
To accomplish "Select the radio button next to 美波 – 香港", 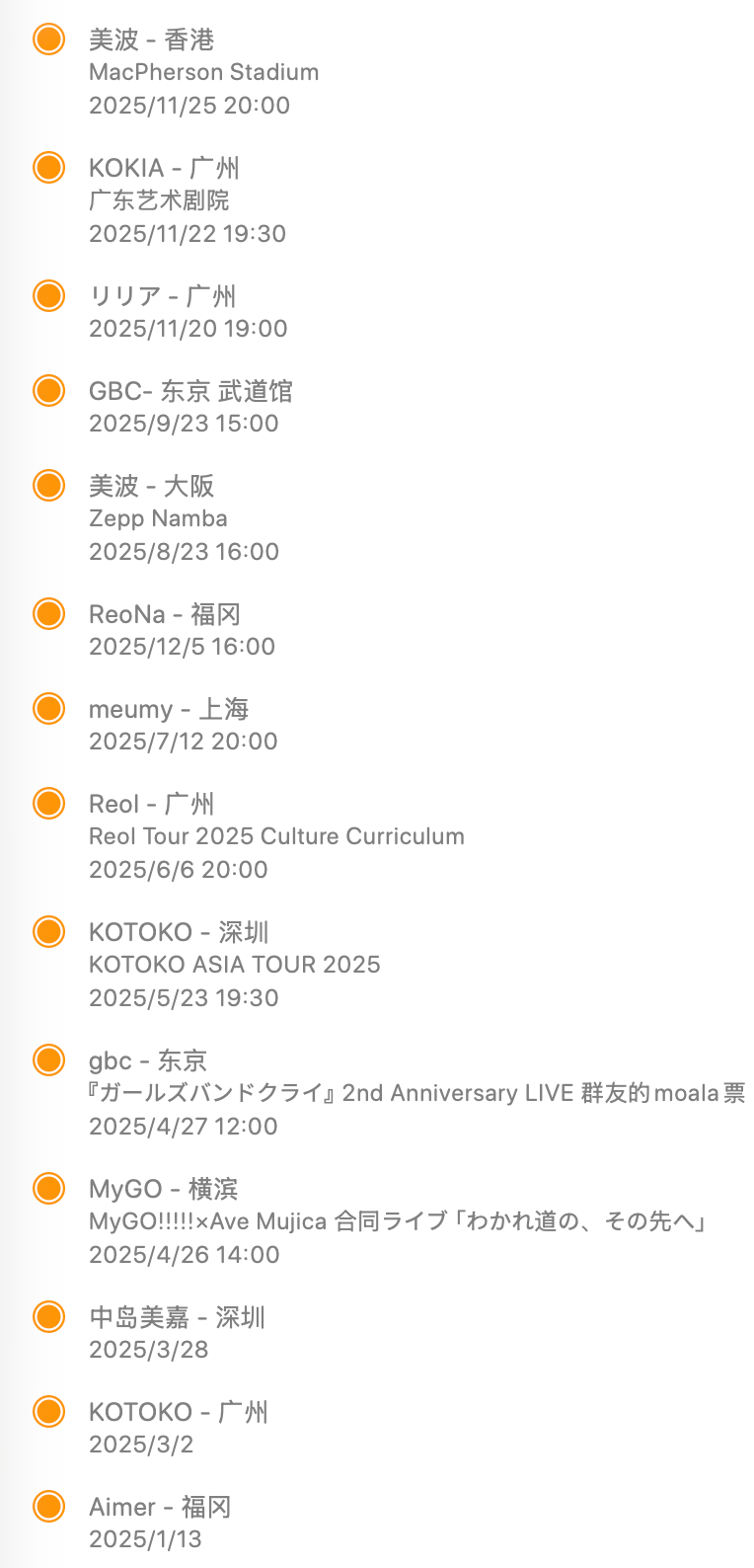I will coord(48,40).
